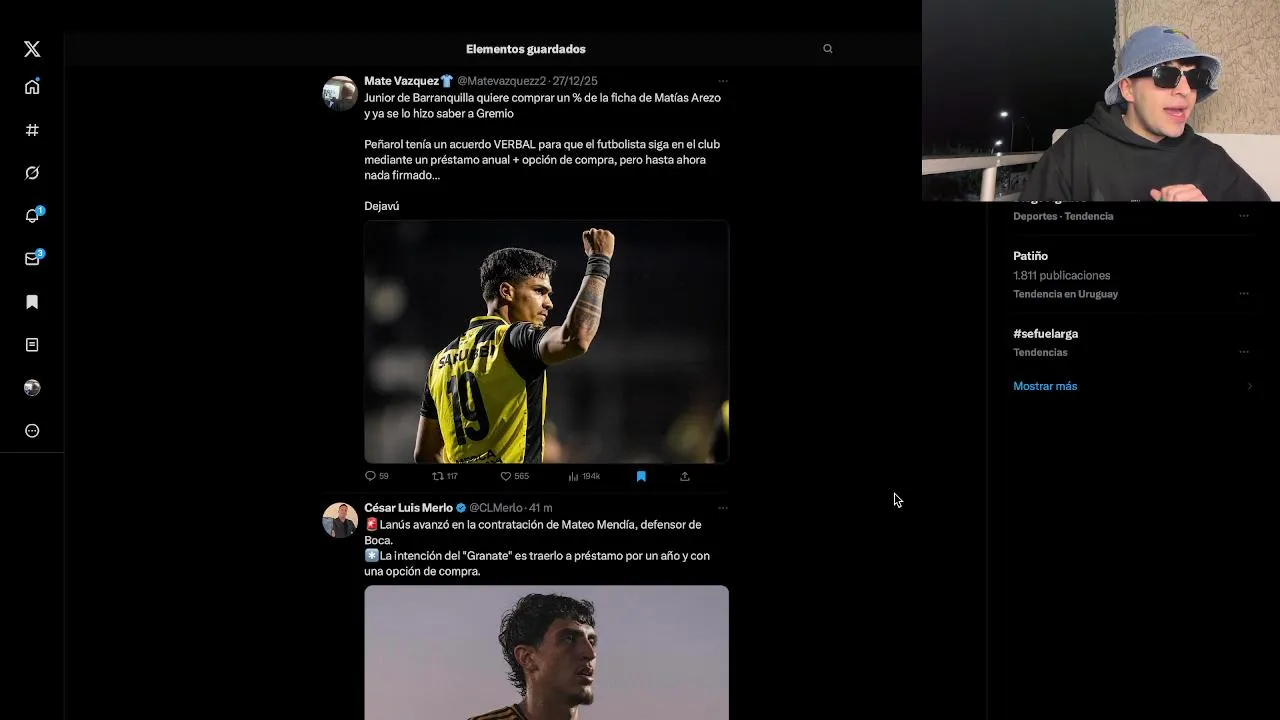The height and width of the screenshot is (720, 1280).
Task: Open the notifications bell
Action: click(x=32, y=216)
